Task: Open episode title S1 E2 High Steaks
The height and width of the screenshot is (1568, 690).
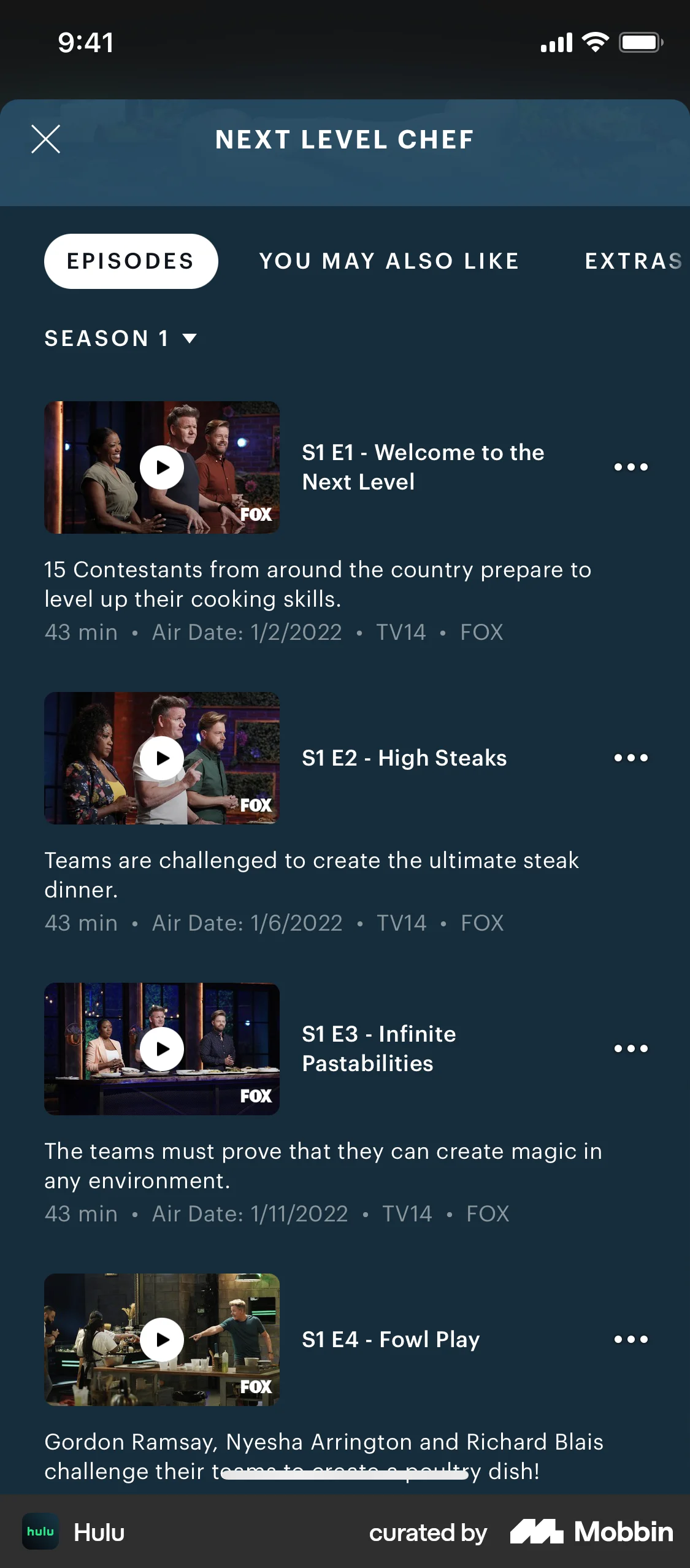Action: (404, 758)
